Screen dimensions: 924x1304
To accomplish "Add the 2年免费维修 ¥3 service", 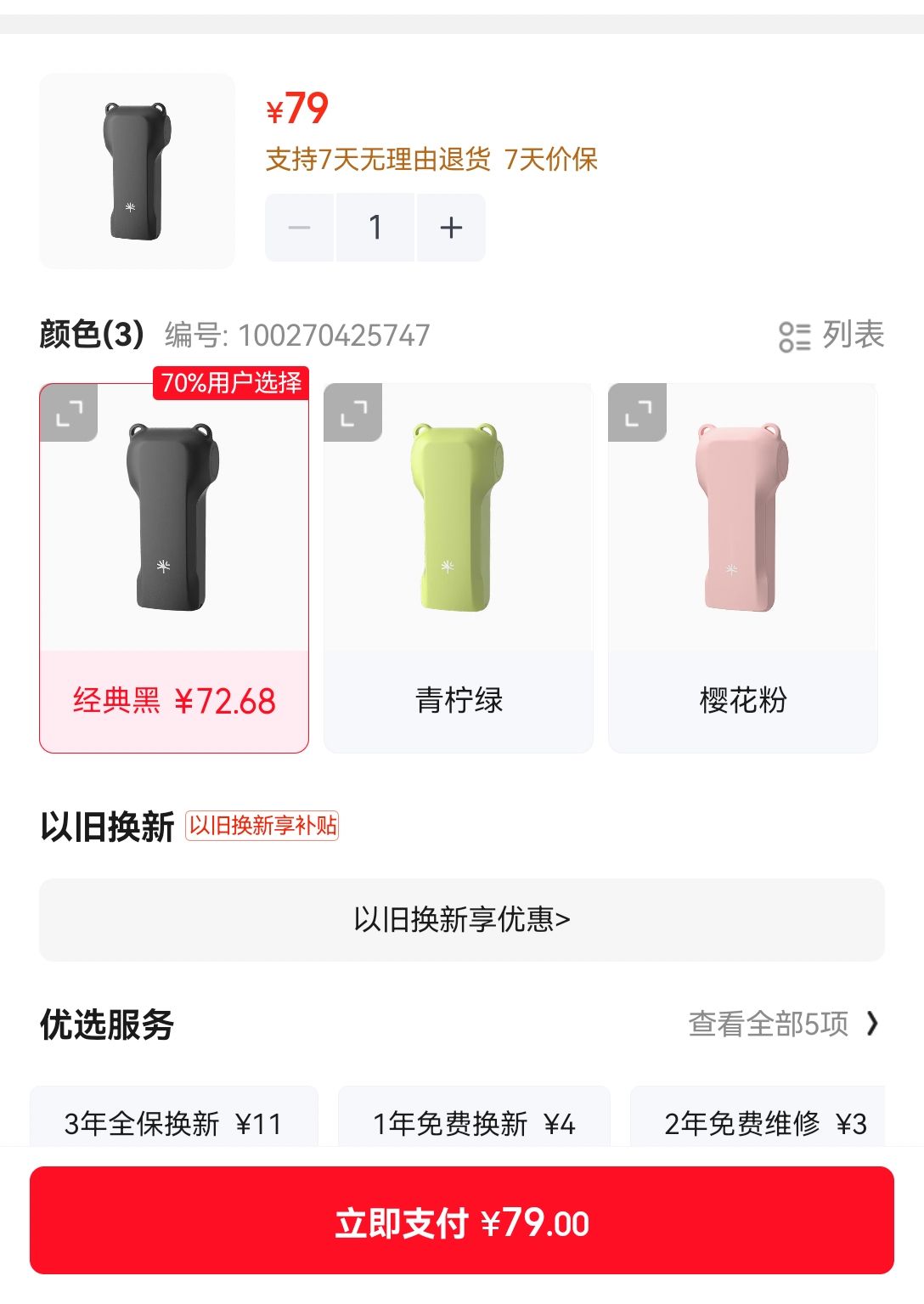I will 758,1118.
